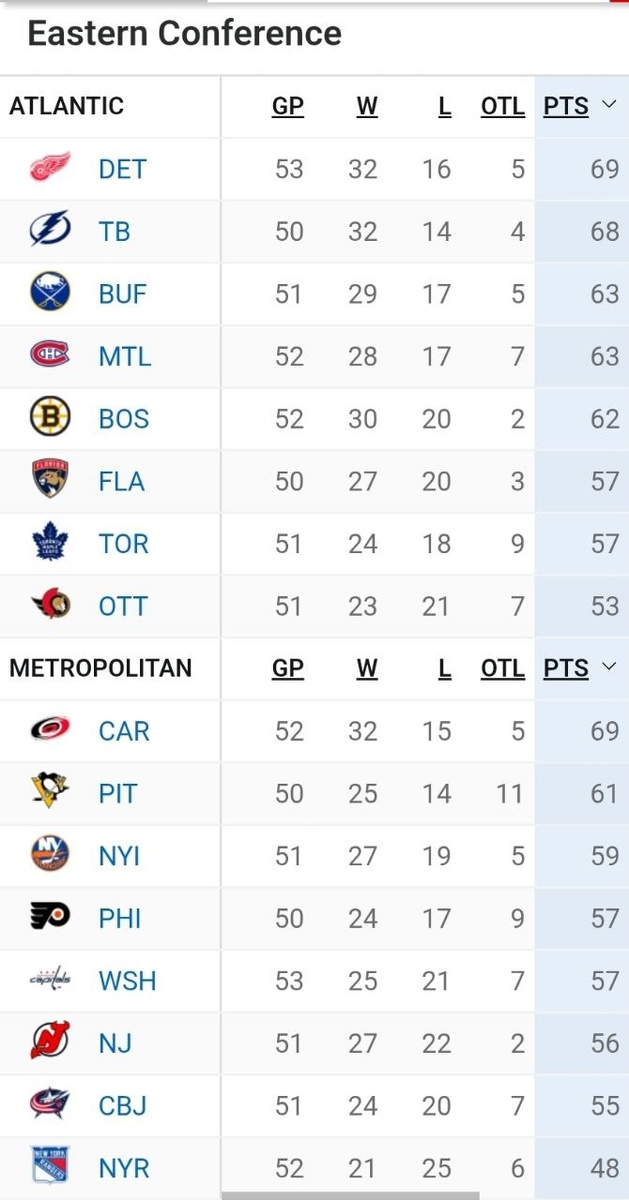Viewport: 629px width, 1200px height.
Task: Select the NYR team link
Action: [124, 1168]
